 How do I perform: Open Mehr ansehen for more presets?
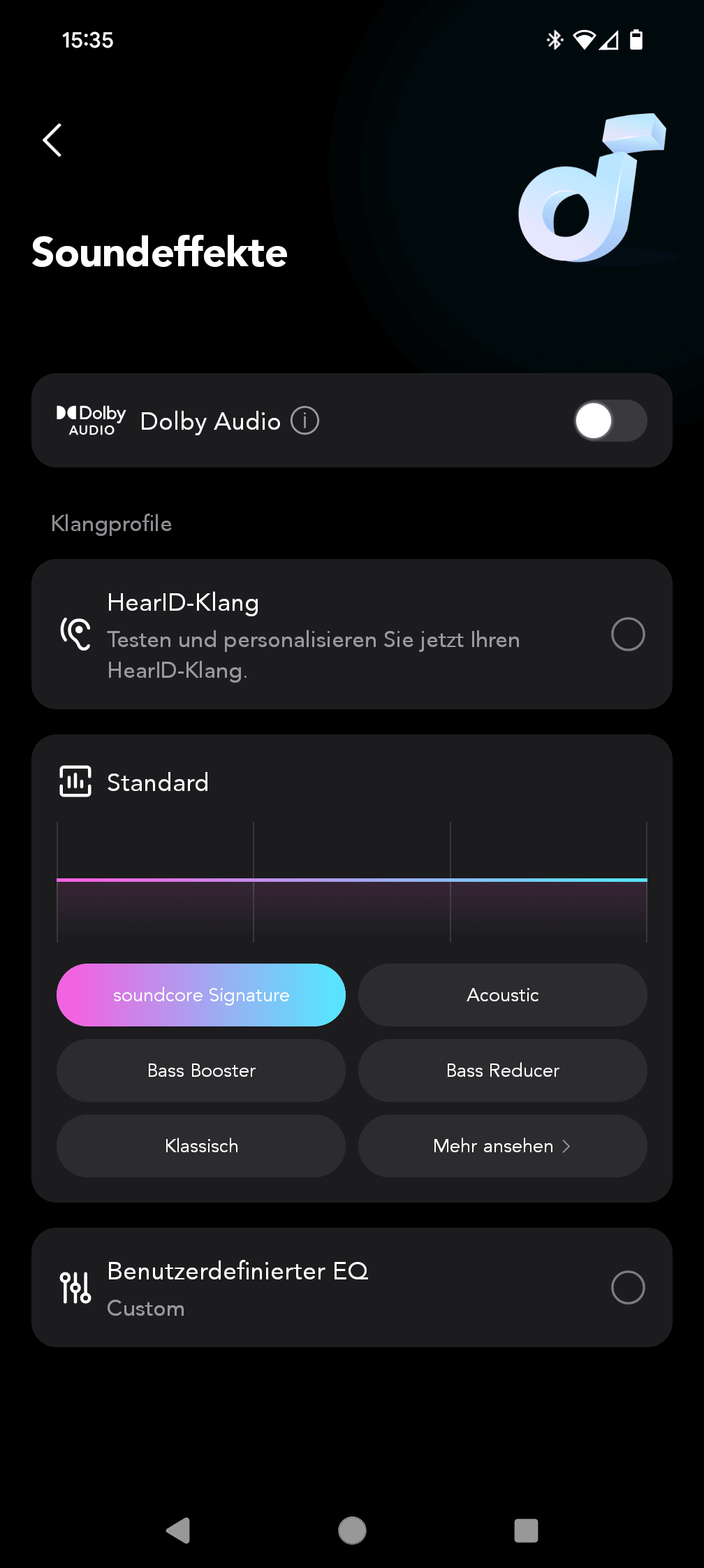(x=503, y=1146)
